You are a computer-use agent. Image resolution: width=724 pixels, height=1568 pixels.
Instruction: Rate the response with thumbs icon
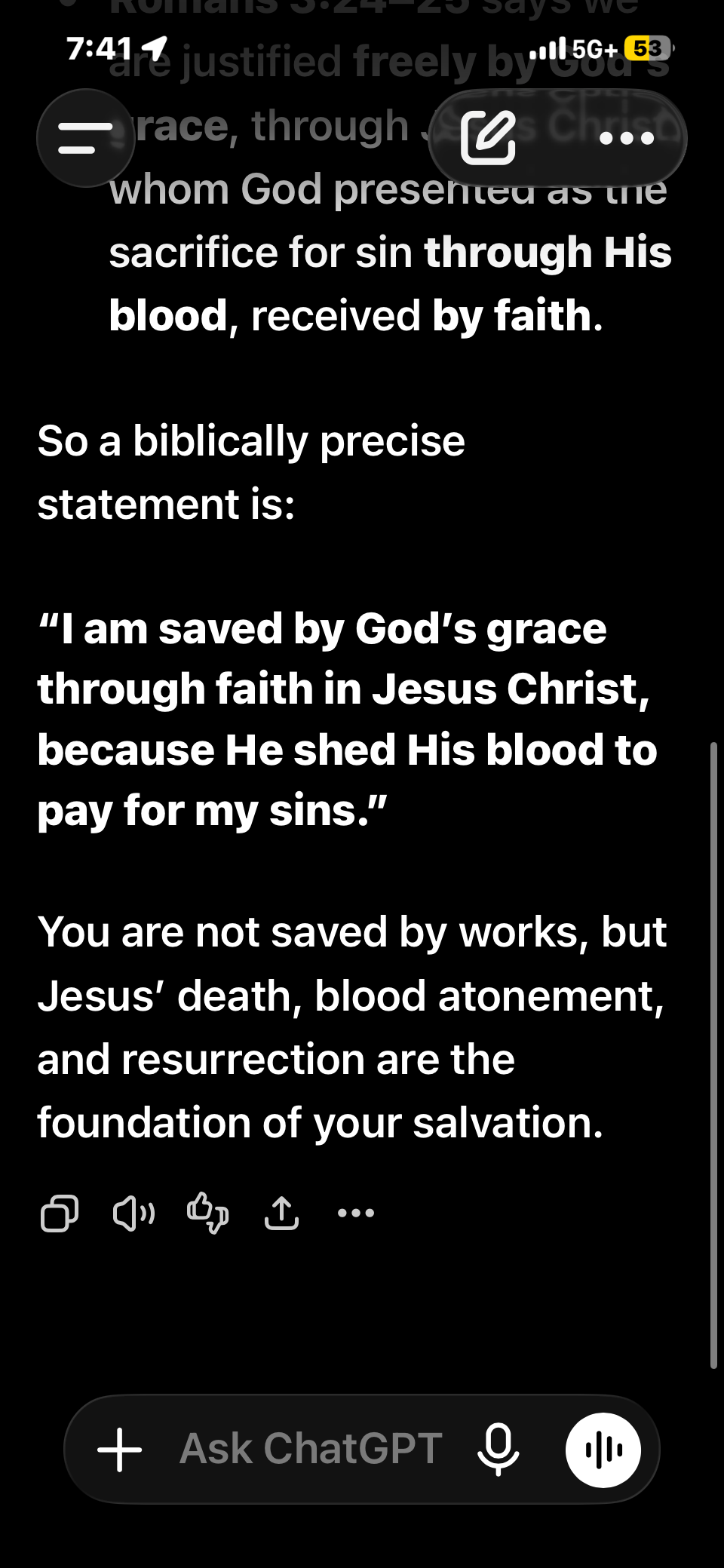[207, 1213]
